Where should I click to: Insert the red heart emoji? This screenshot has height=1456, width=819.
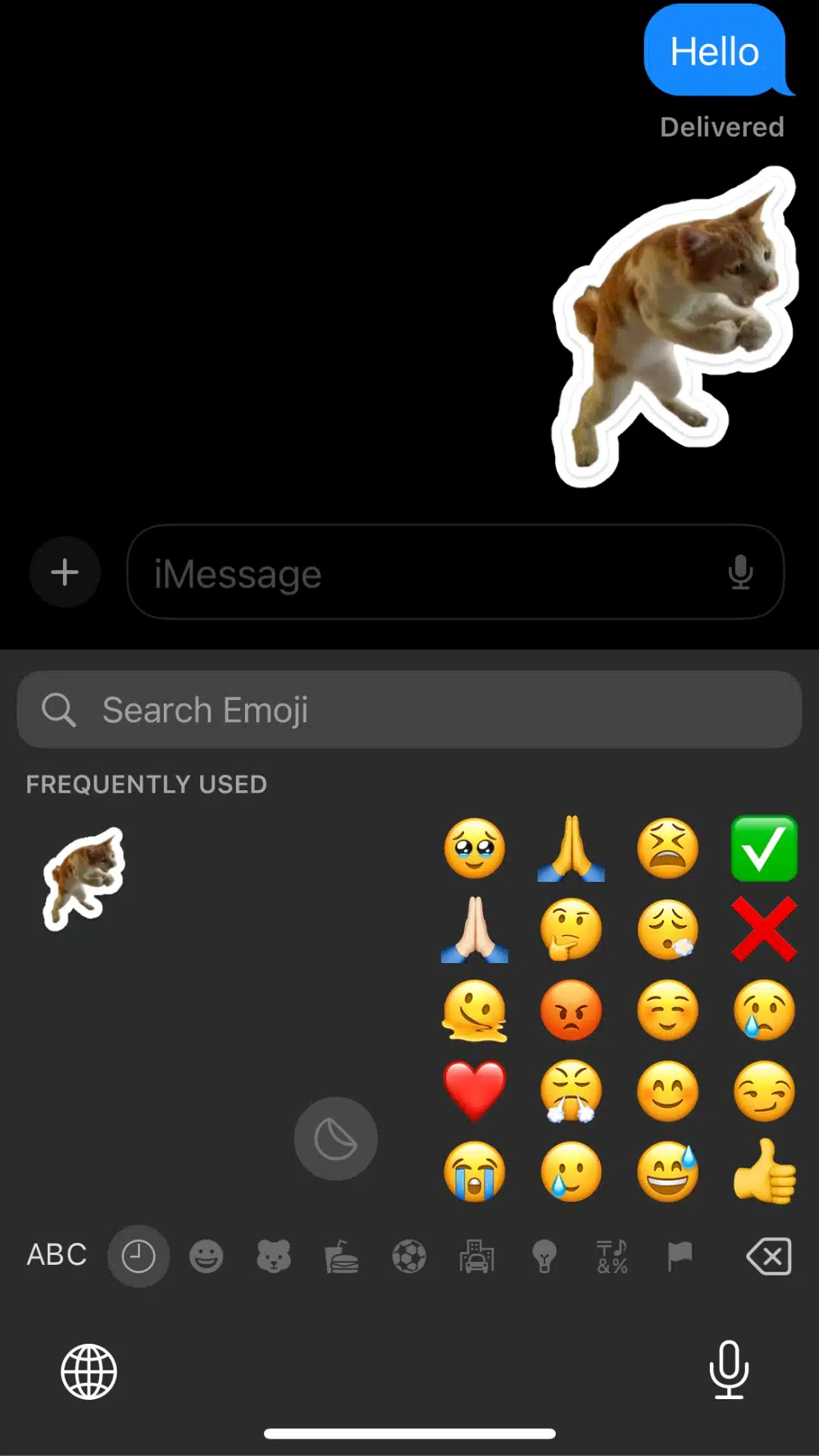point(475,1091)
